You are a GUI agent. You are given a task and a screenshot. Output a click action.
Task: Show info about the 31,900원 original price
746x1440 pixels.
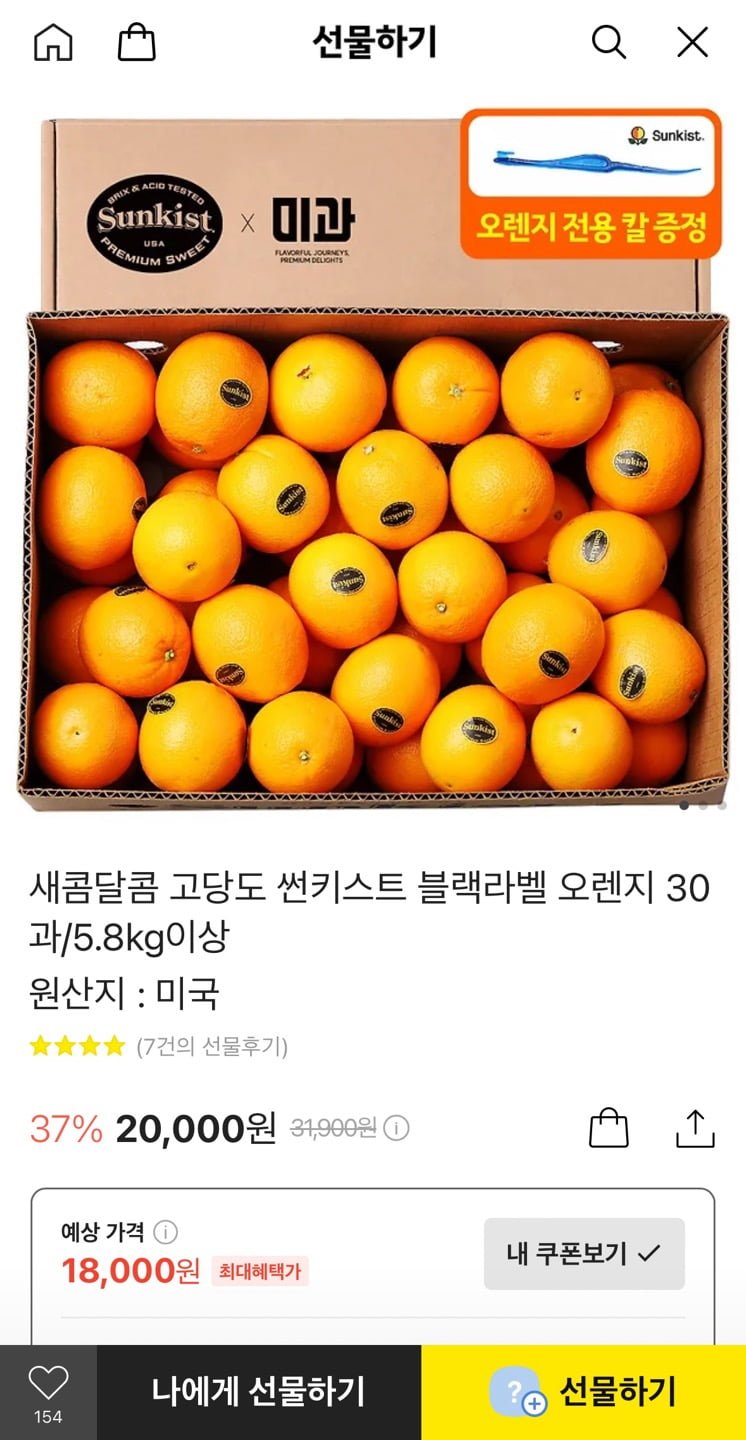pyautogui.click(x=397, y=1129)
